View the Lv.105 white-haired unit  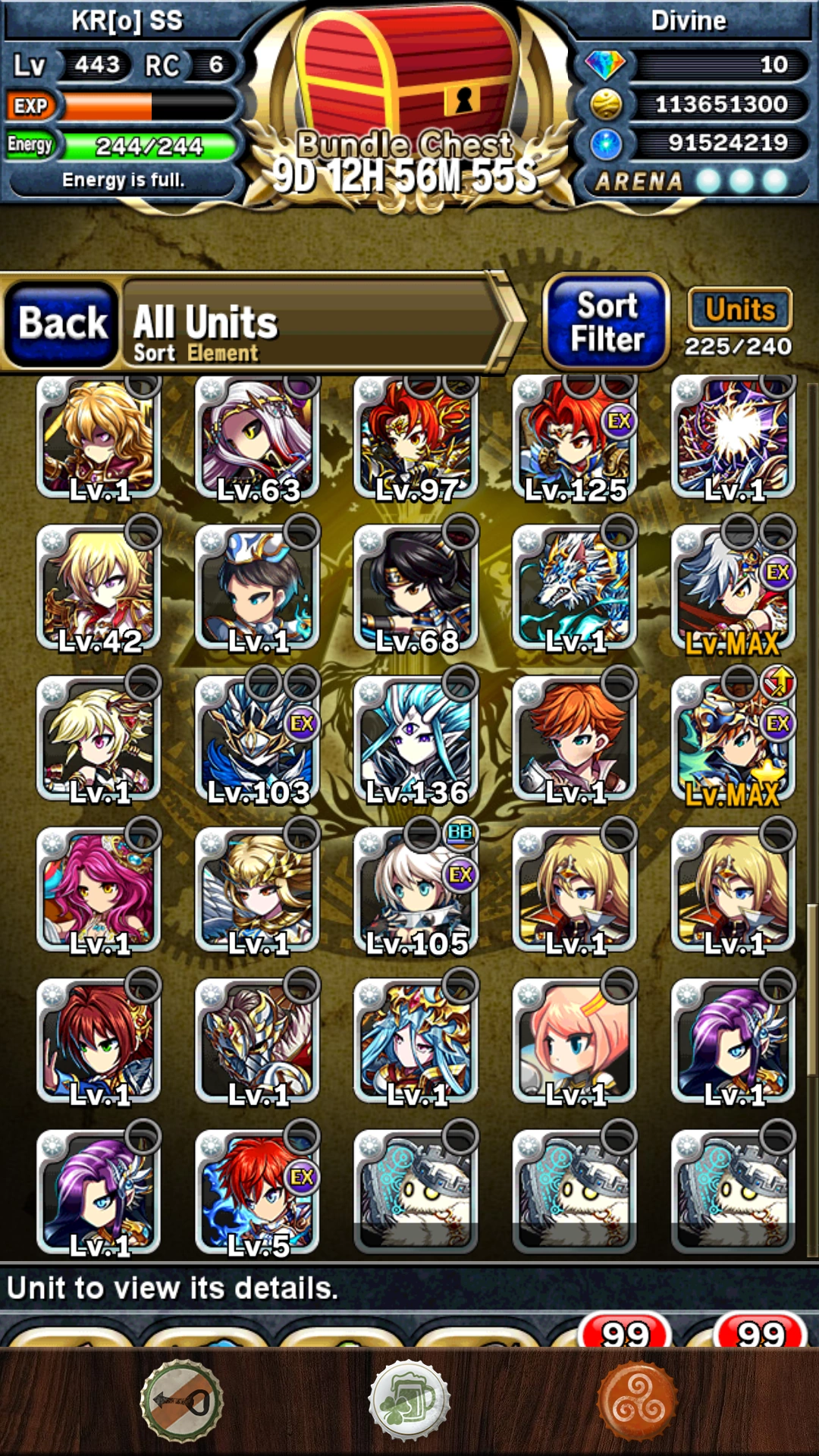pyautogui.click(x=416, y=890)
